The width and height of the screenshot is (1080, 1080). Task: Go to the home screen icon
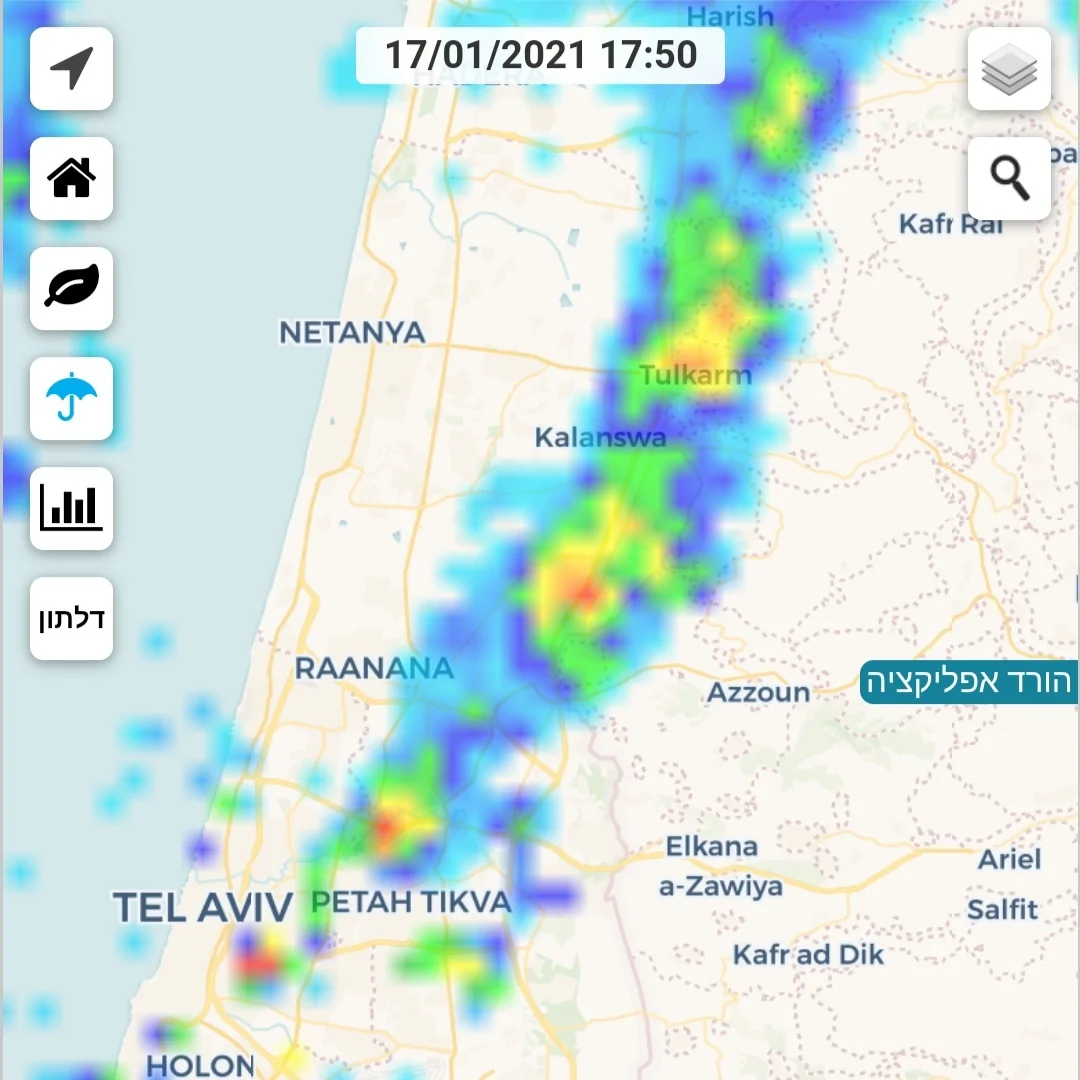(x=71, y=179)
